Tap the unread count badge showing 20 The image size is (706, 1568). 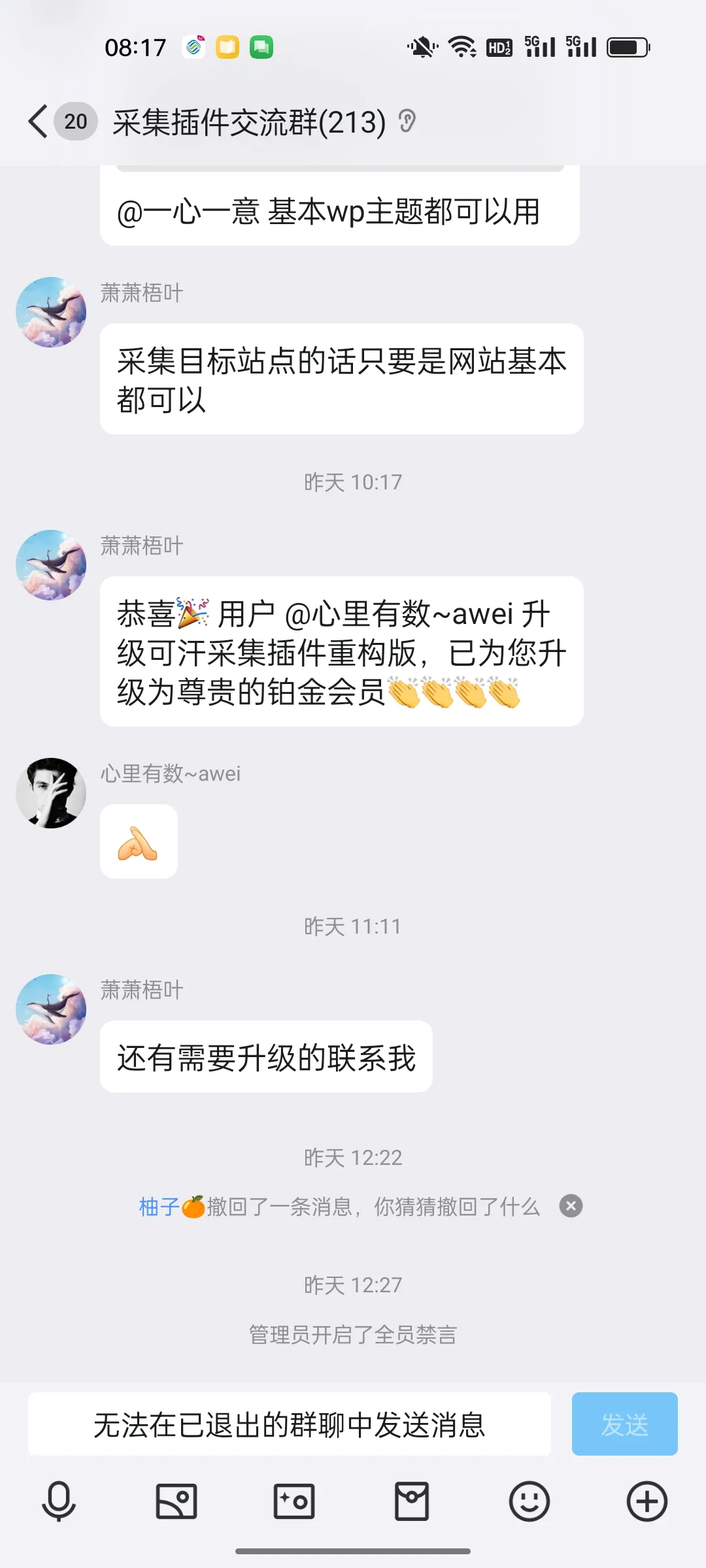coord(76,122)
